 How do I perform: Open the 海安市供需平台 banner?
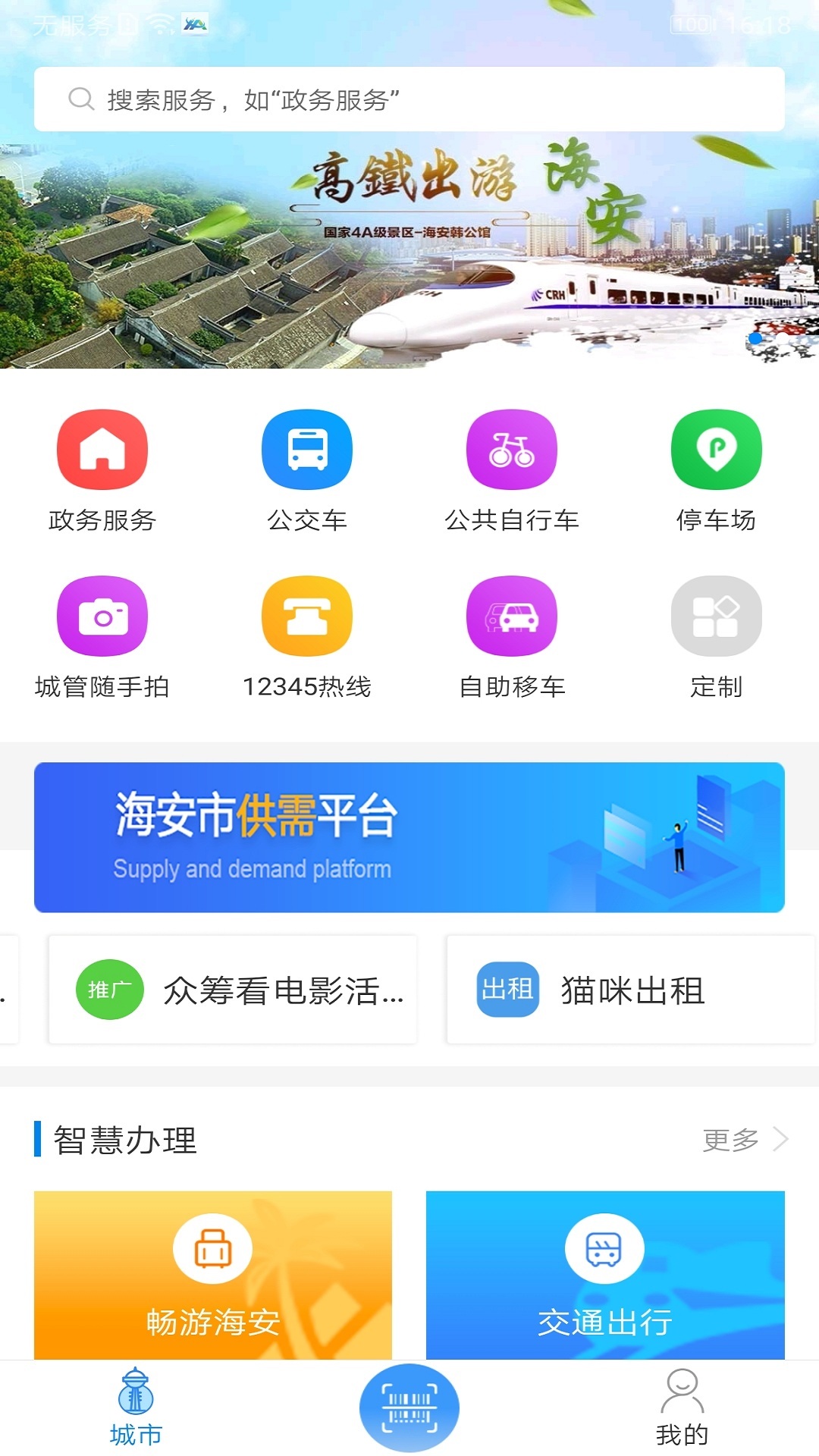click(x=409, y=837)
